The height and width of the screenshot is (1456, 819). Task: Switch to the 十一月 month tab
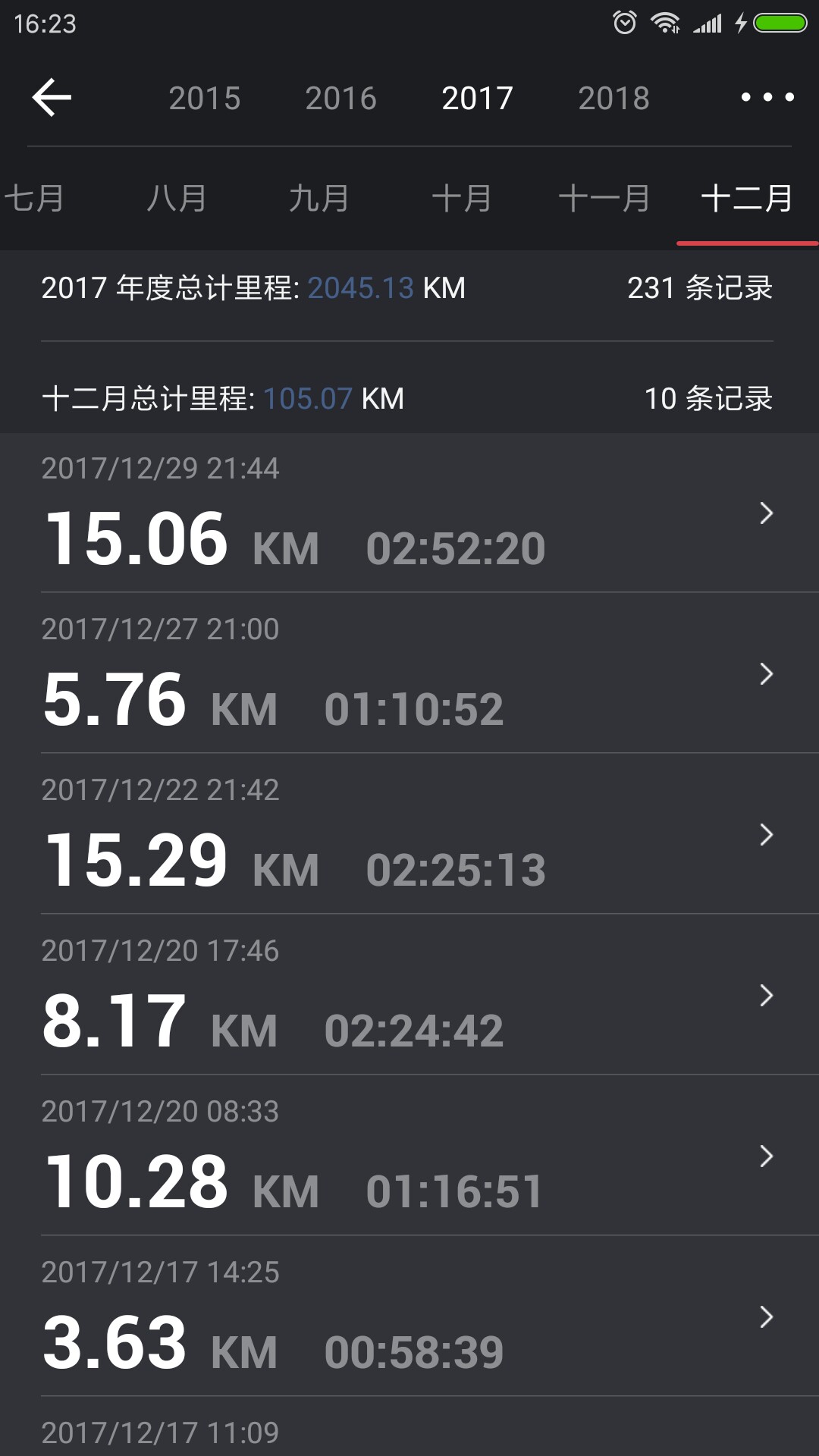click(x=604, y=199)
